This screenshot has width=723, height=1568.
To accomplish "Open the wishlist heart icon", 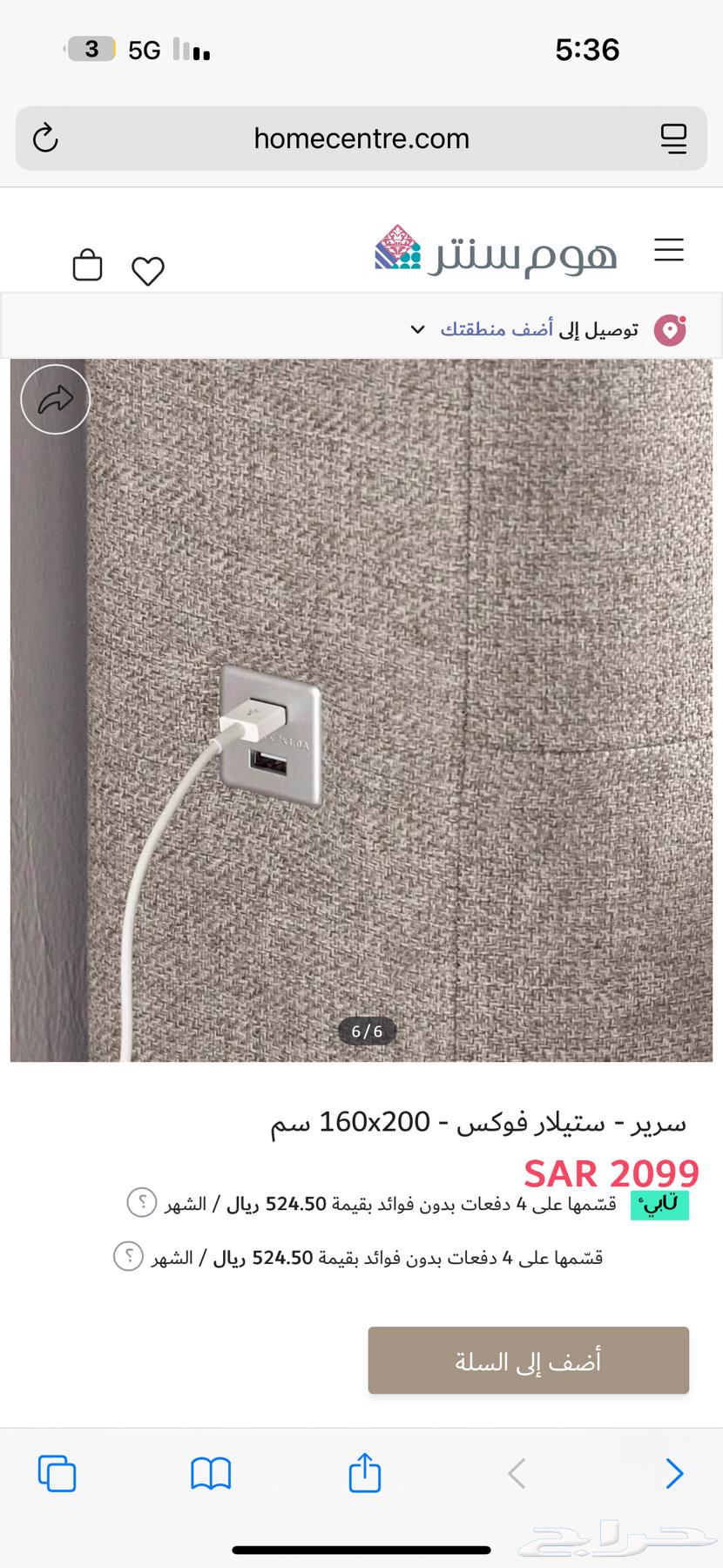I will tap(148, 270).
